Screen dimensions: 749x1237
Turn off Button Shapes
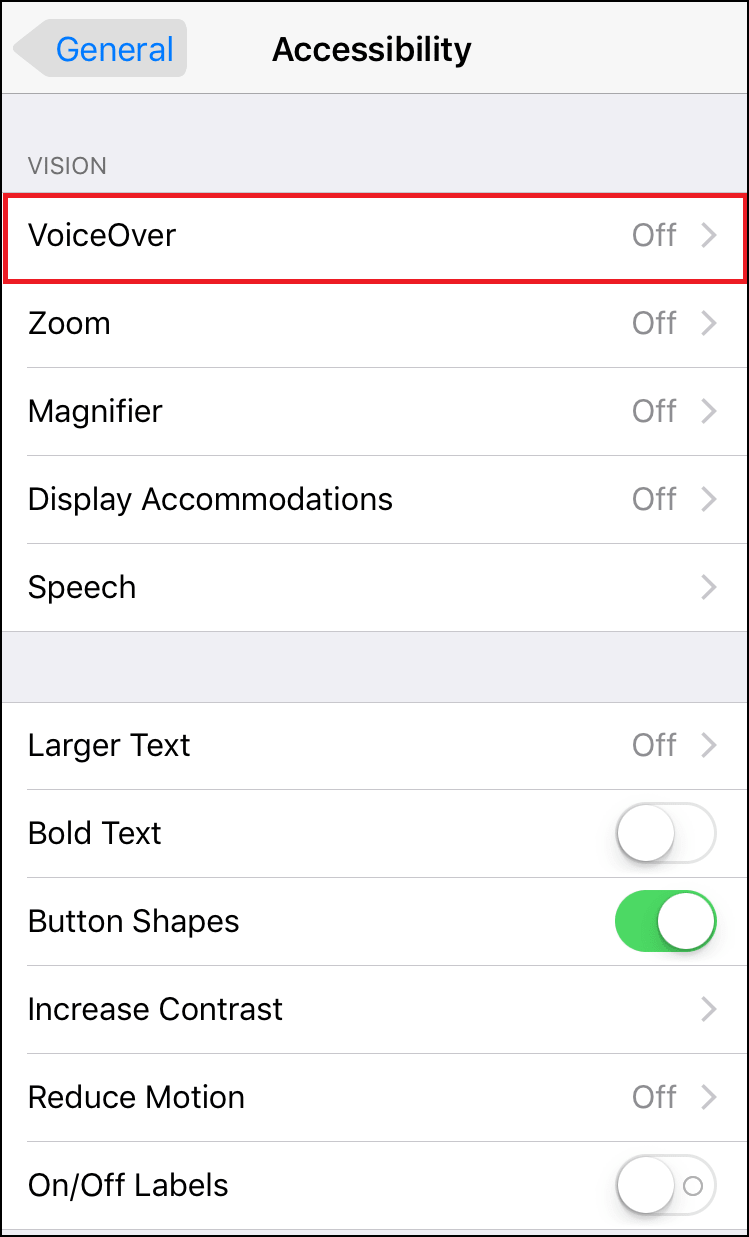[666, 921]
